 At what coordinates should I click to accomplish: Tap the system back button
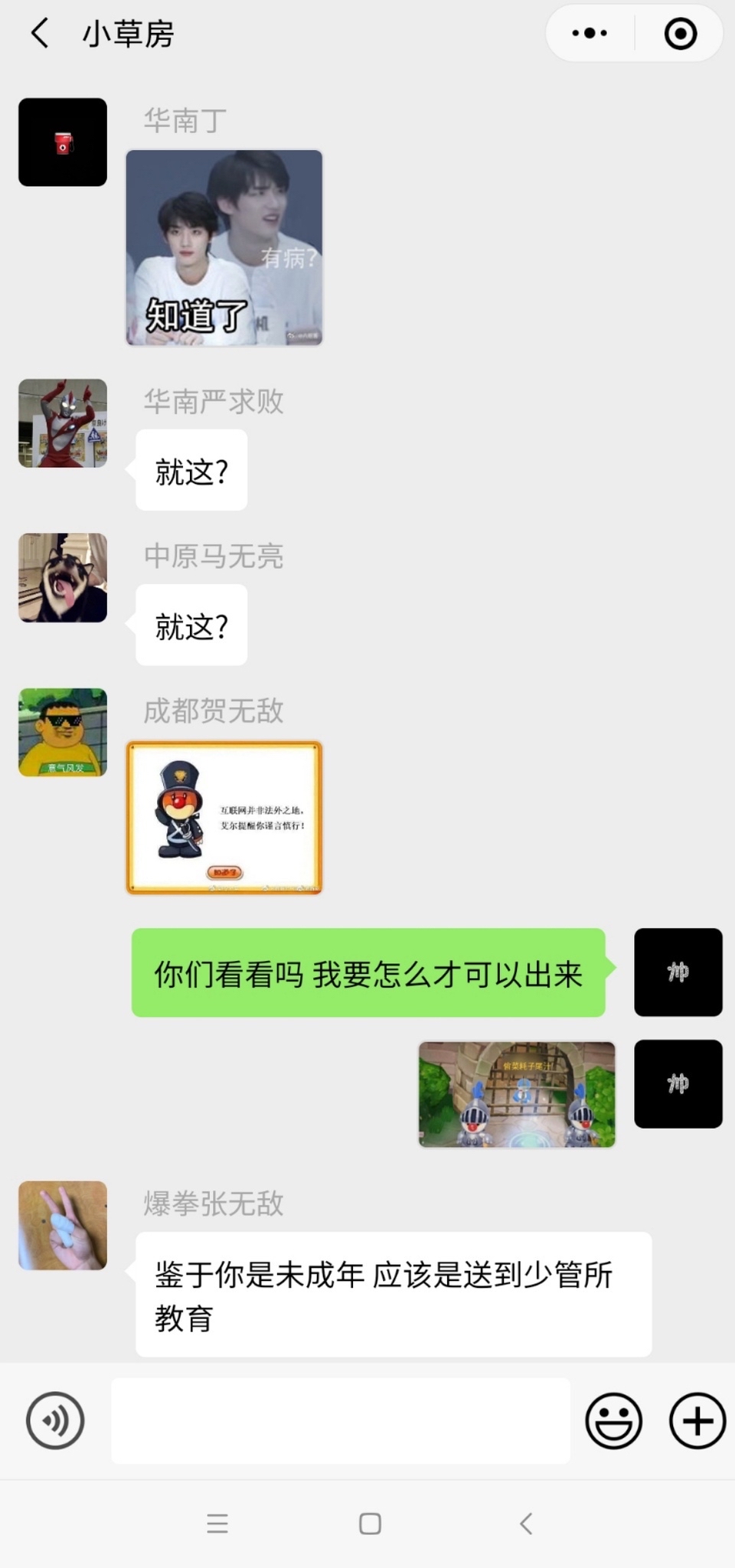click(526, 1524)
